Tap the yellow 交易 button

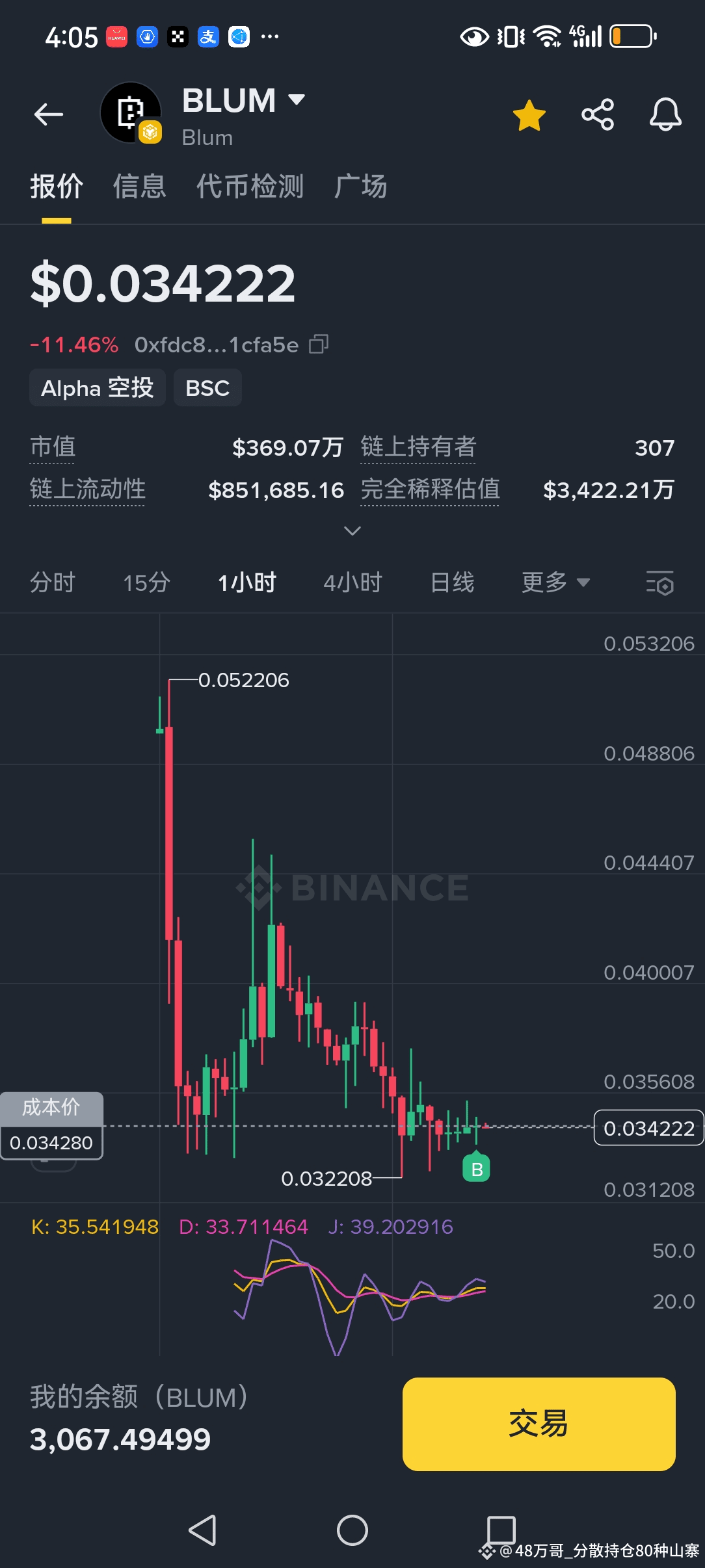[539, 1424]
